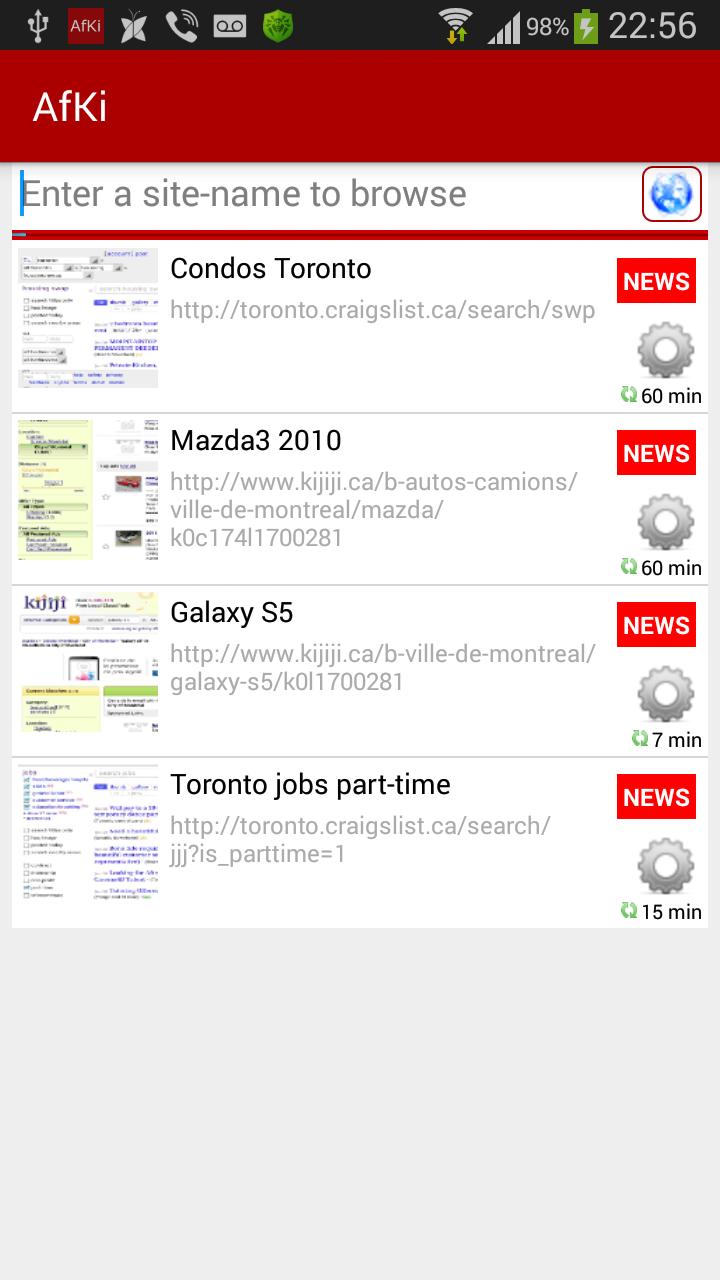Open settings gear for Toronto jobs part-time
The width and height of the screenshot is (720, 1280).
665,867
